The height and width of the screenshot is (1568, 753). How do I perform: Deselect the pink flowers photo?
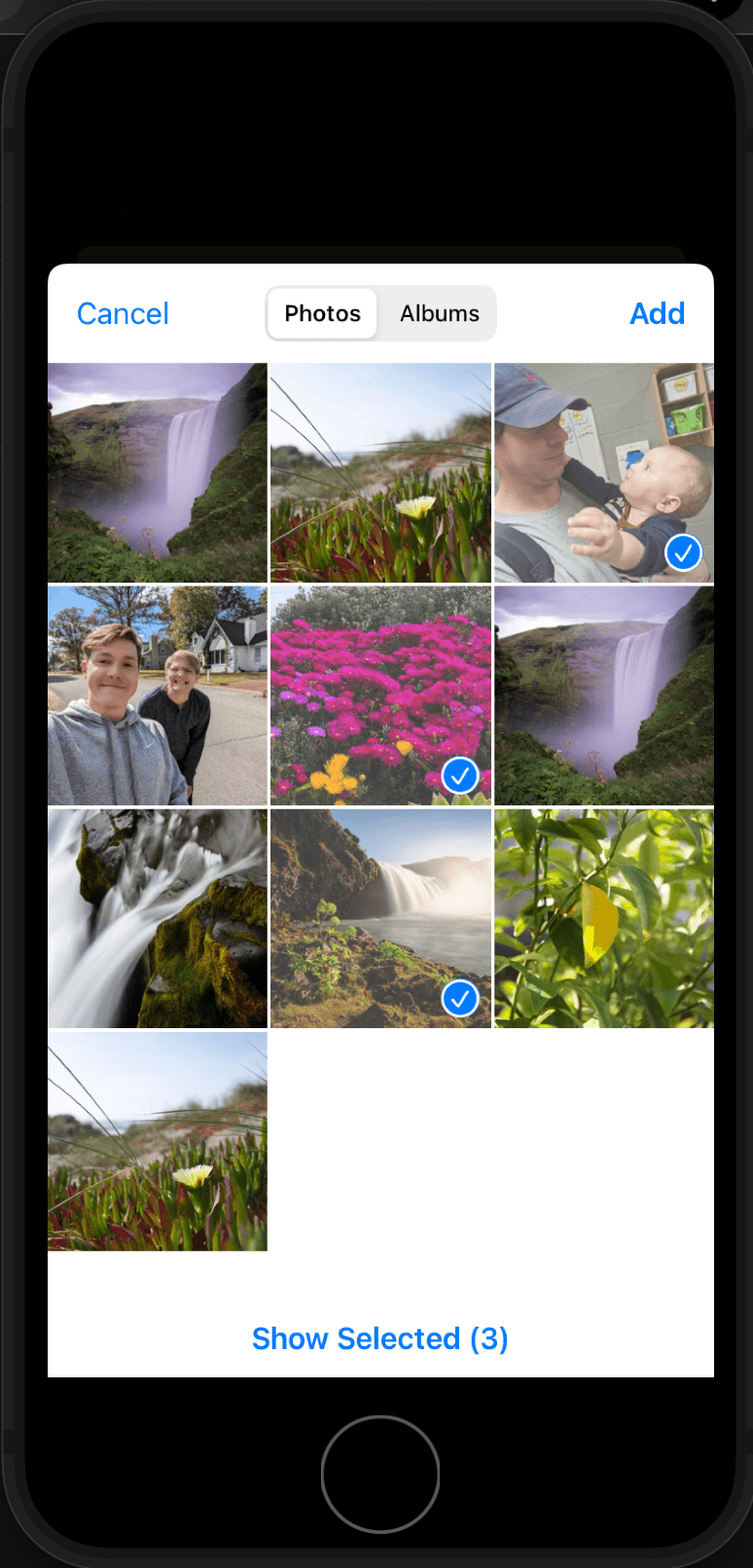click(380, 695)
